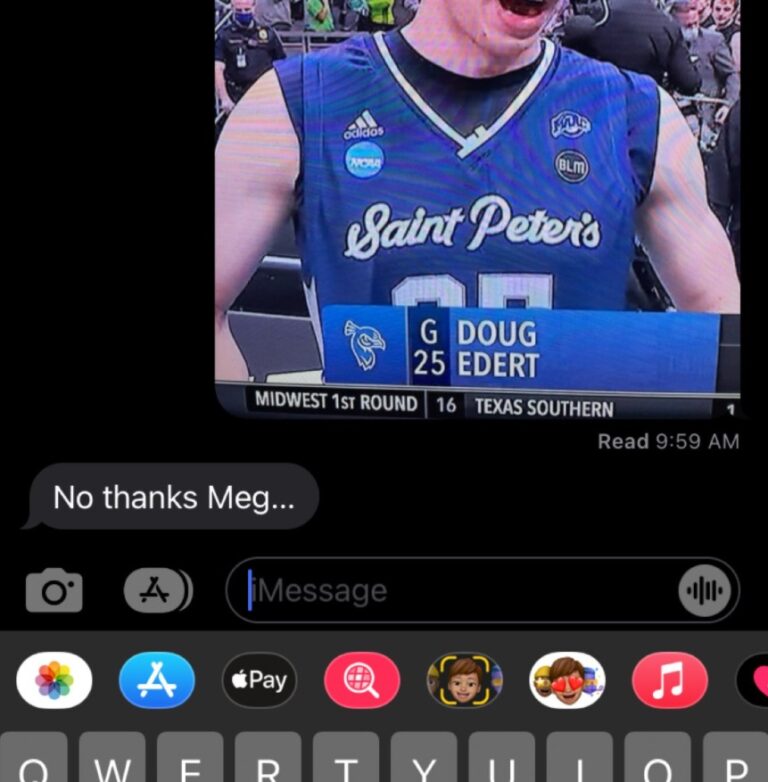Tap the 'No thanks Meg...' message bubble
Viewport: 768px width, 782px height.
pos(172,496)
